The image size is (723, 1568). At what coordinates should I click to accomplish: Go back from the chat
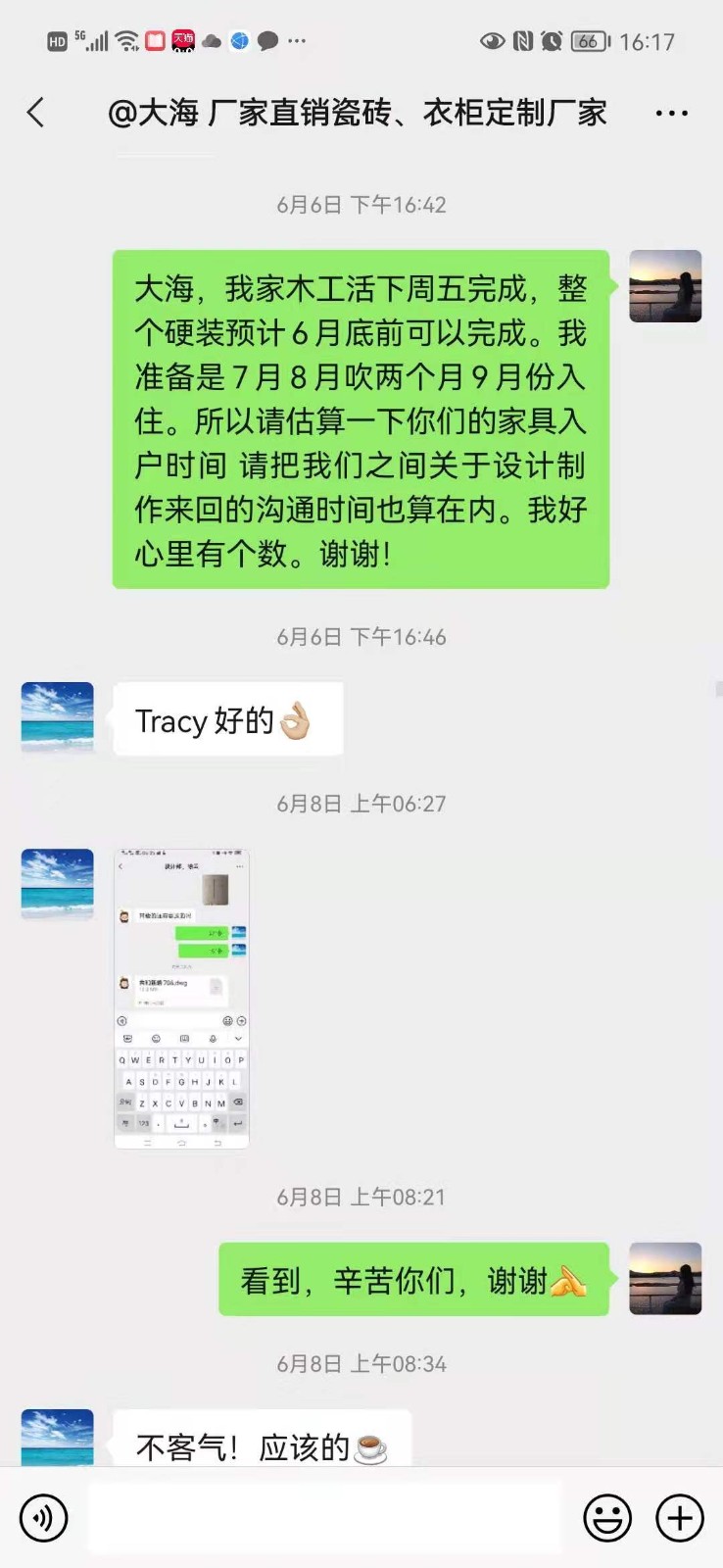pyautogui.click(x=36, y=113)
